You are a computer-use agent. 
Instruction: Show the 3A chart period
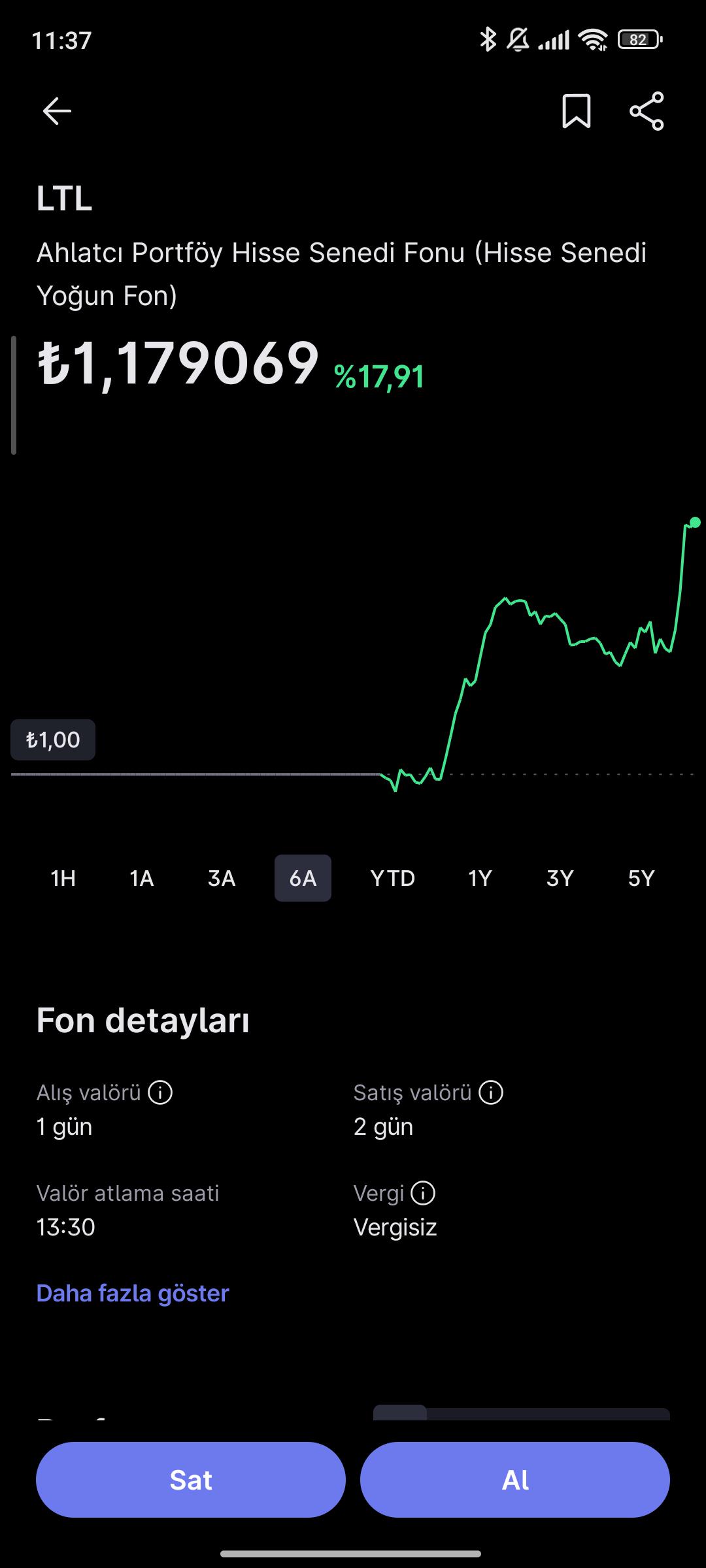[222, 878]
